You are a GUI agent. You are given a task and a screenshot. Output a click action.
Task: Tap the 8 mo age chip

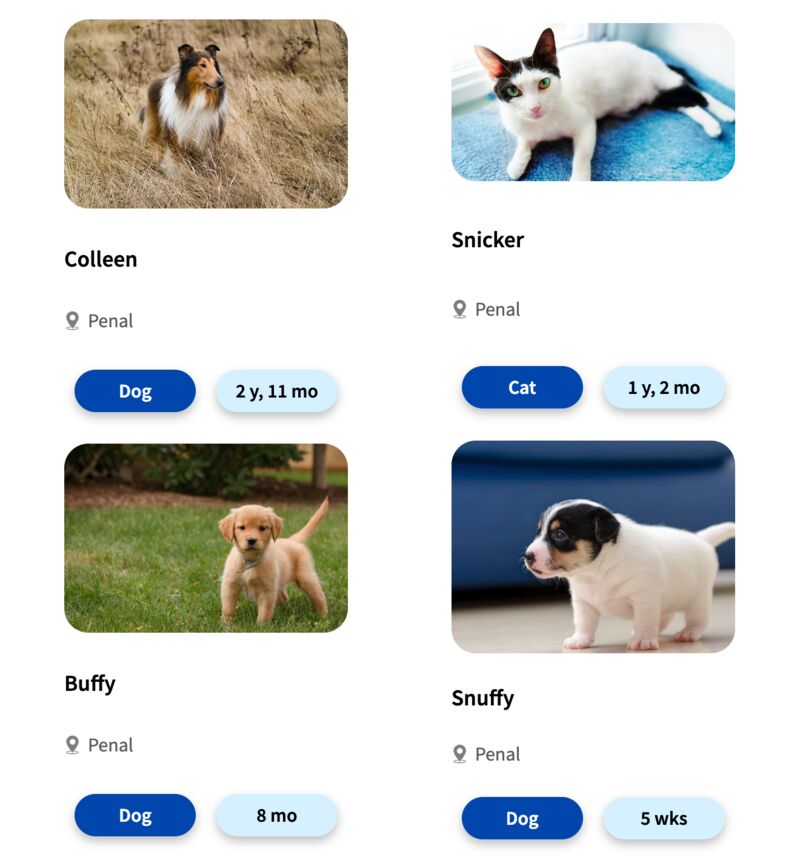pos(277,815)
